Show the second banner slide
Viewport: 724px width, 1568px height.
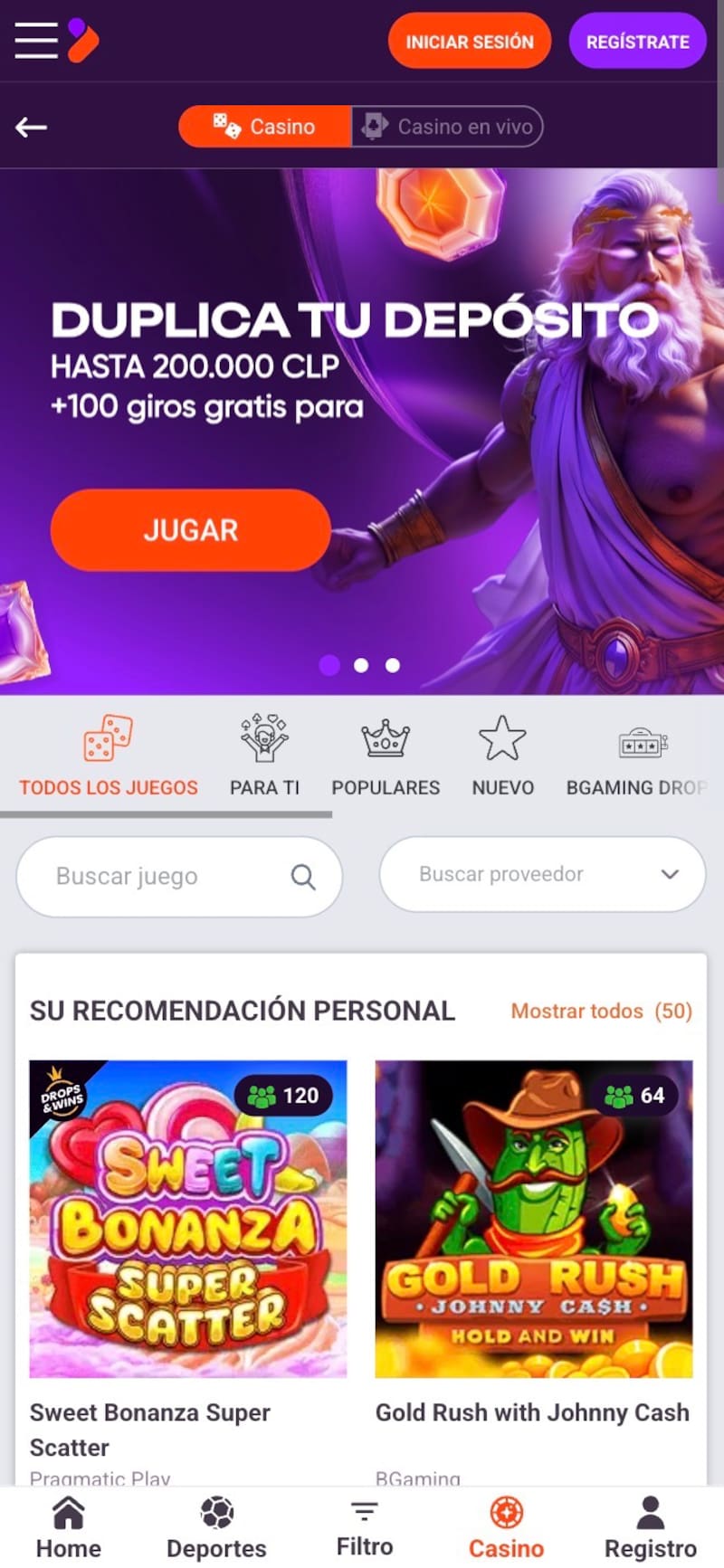361,666
